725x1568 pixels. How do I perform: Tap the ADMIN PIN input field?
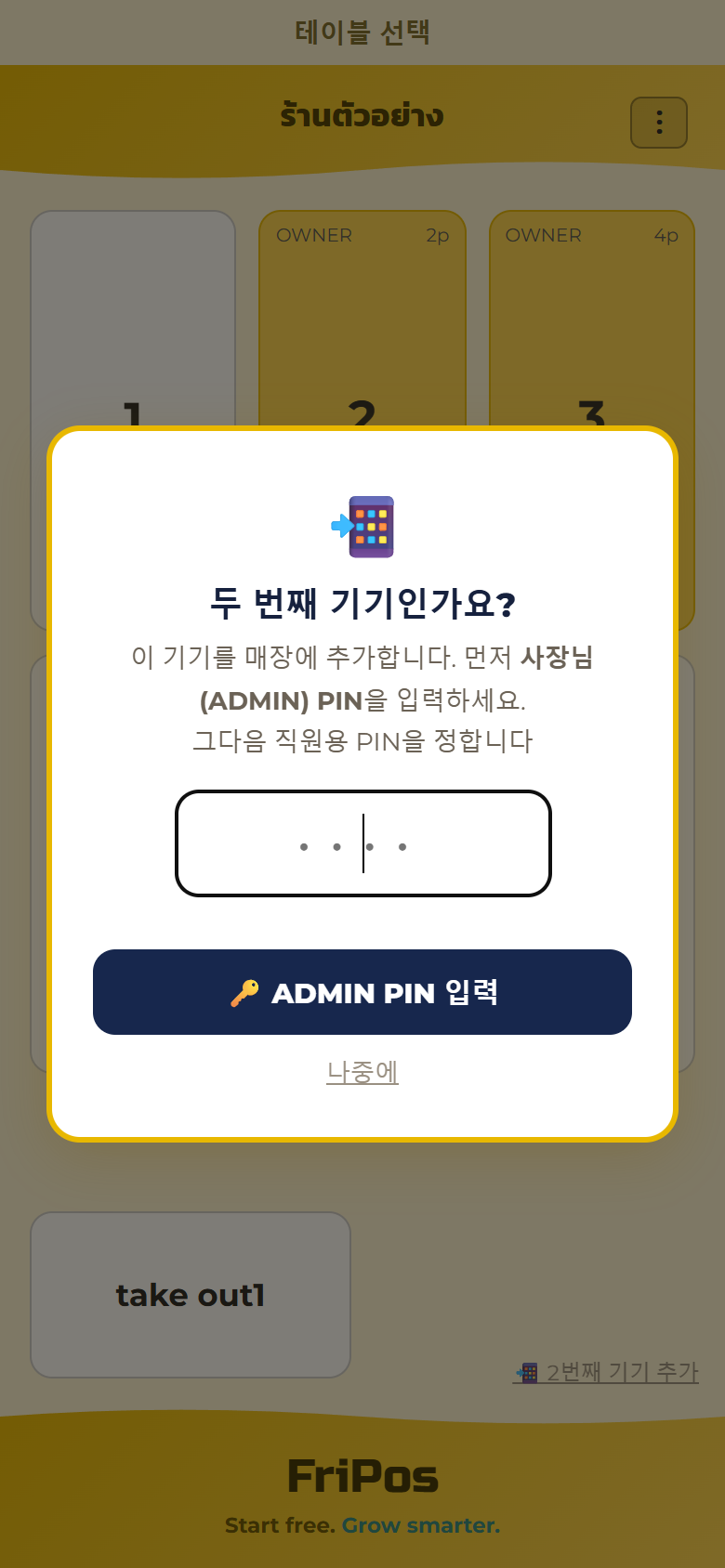[362, 843]
